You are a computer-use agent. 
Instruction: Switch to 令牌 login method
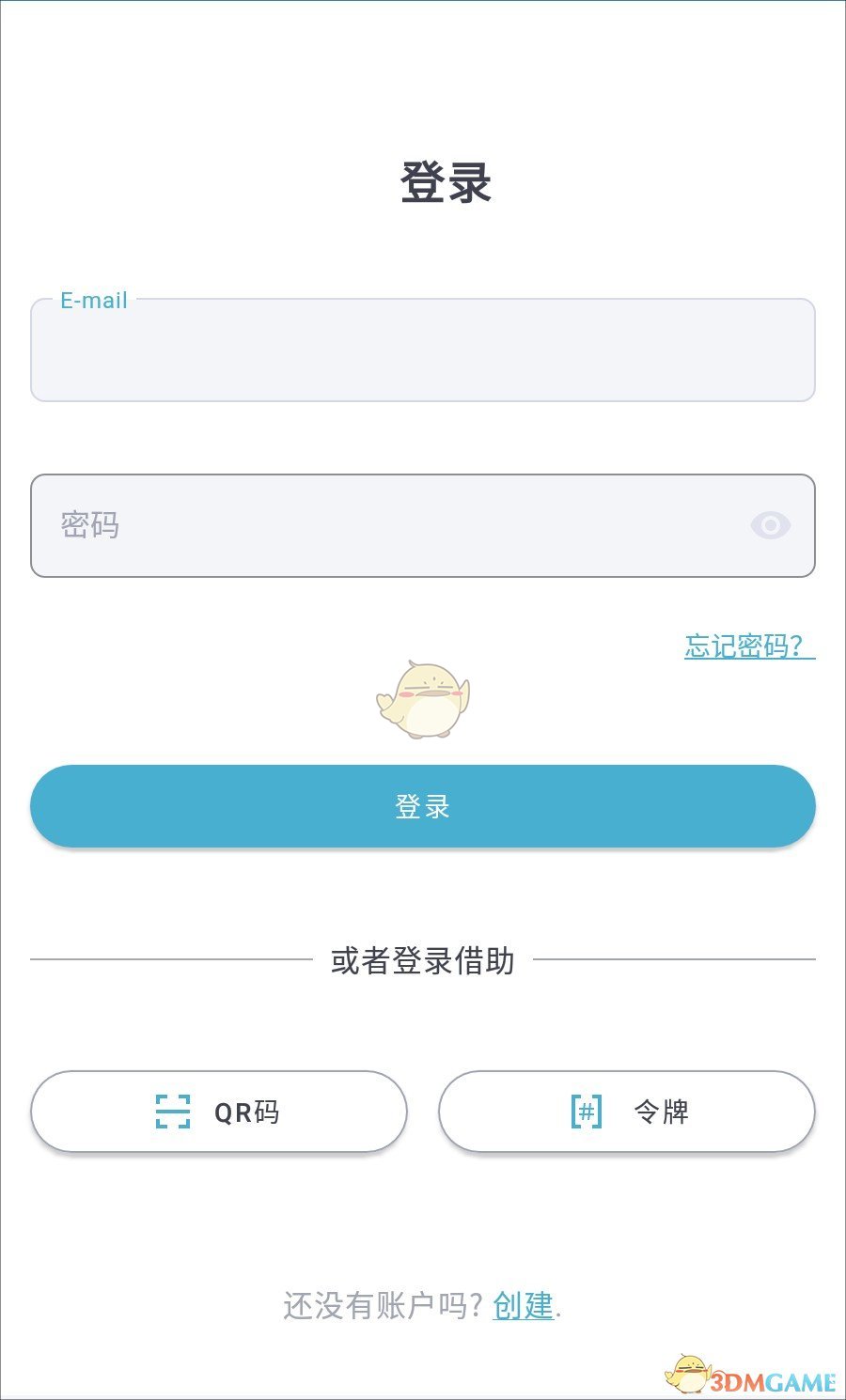click(627, 1111)
